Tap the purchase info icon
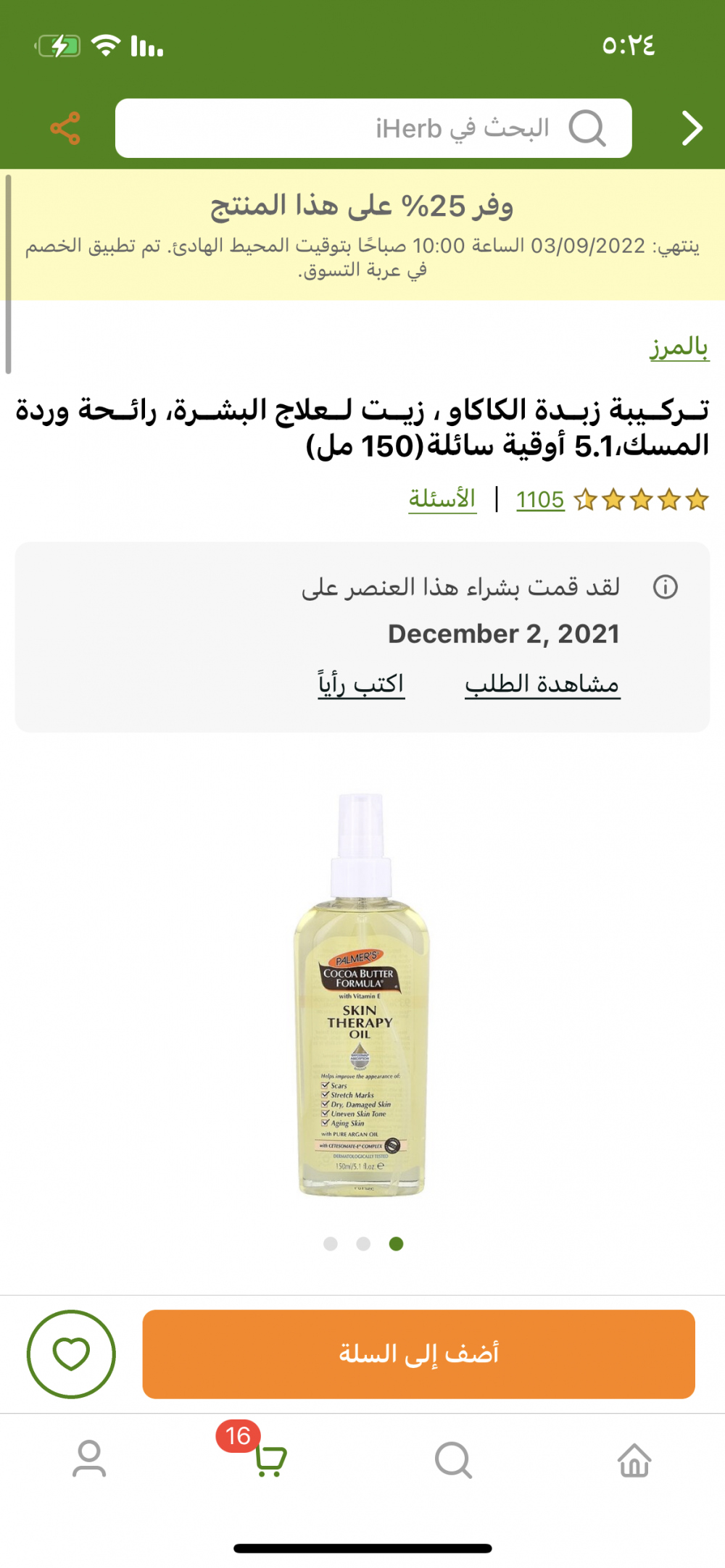The width and height of the screenshot is (725, 1568). [665, 586]
